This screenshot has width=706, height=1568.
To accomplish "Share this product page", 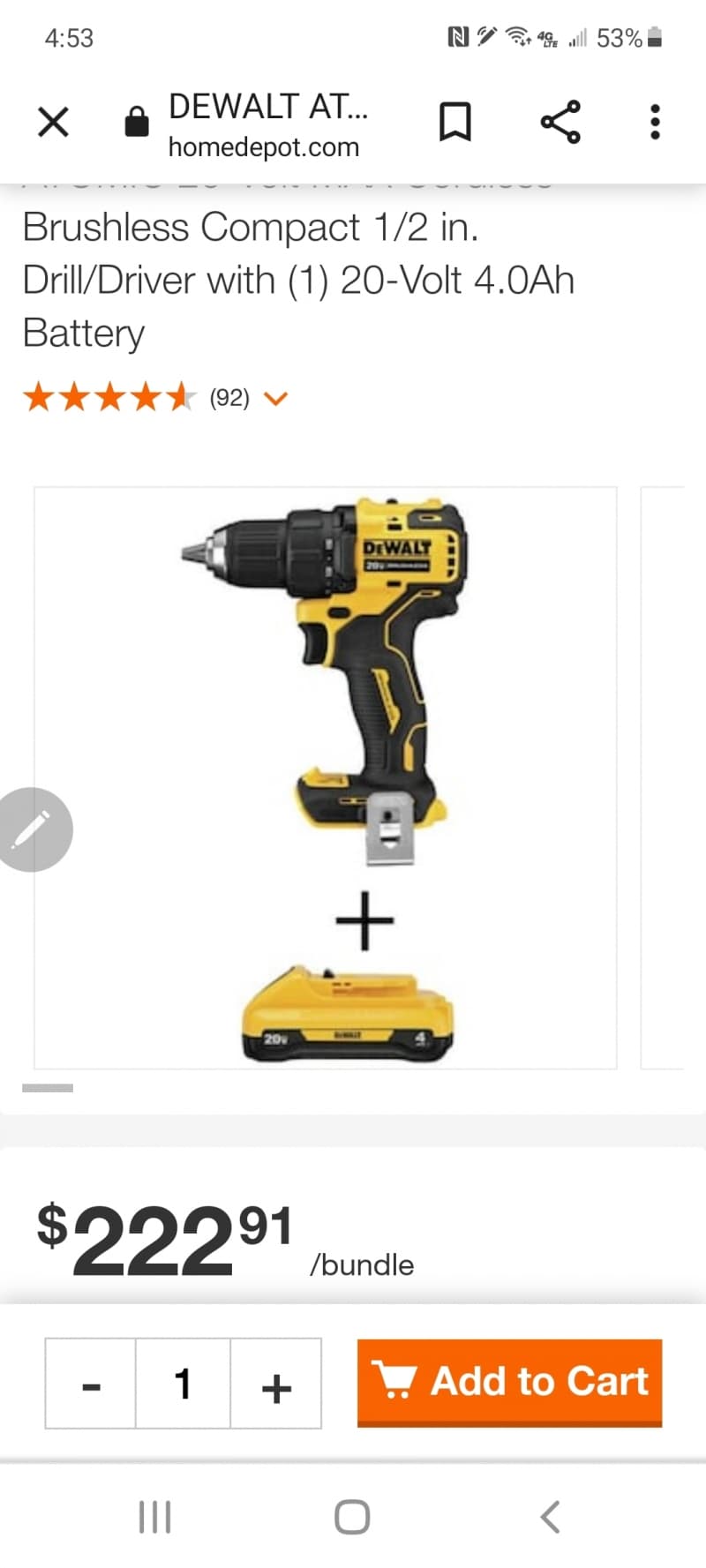I will click(560, 122).
